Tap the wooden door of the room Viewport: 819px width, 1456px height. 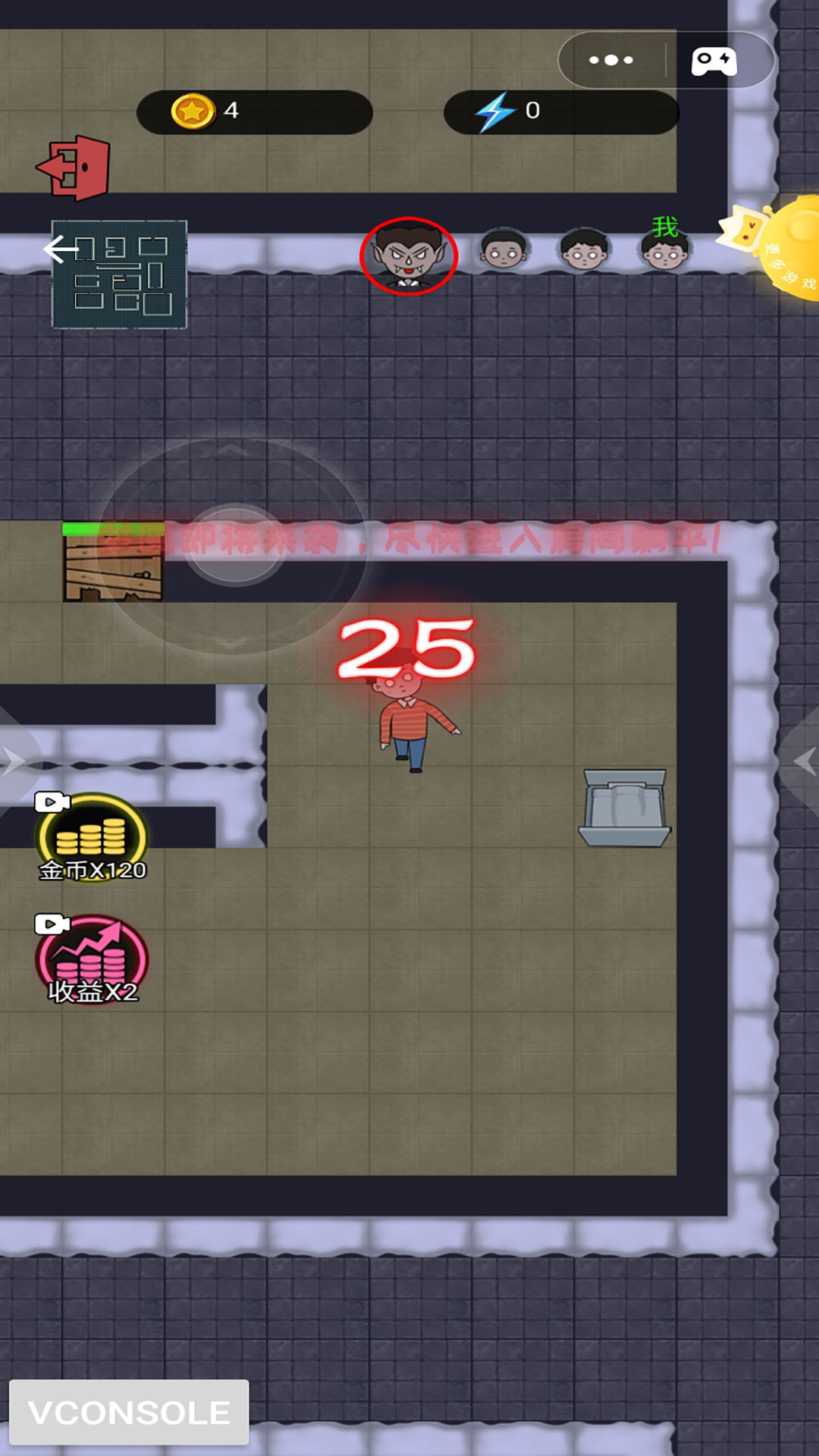113,565
